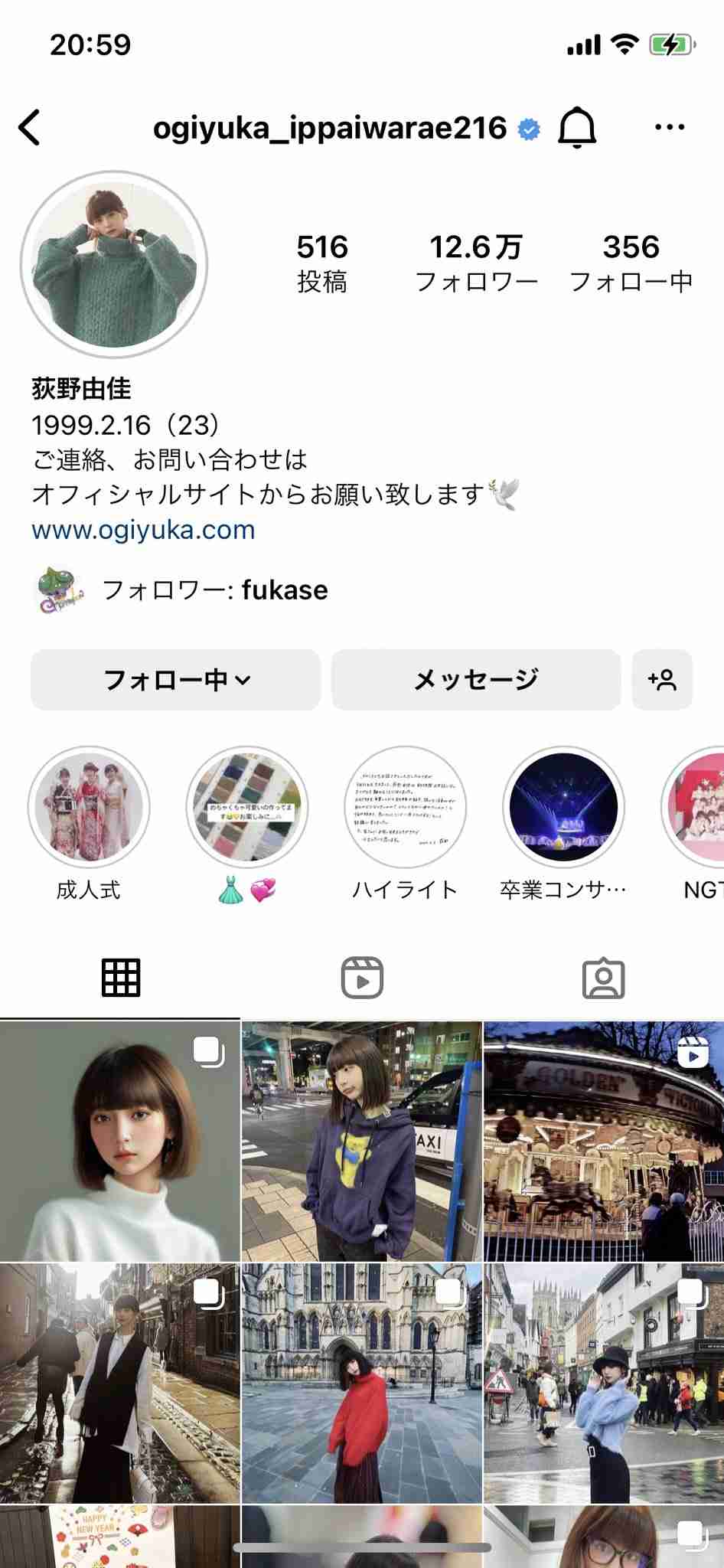Switch to the Reels tab
The image size is (724, 1568).
pyautogui.click(x=362, y=978)
